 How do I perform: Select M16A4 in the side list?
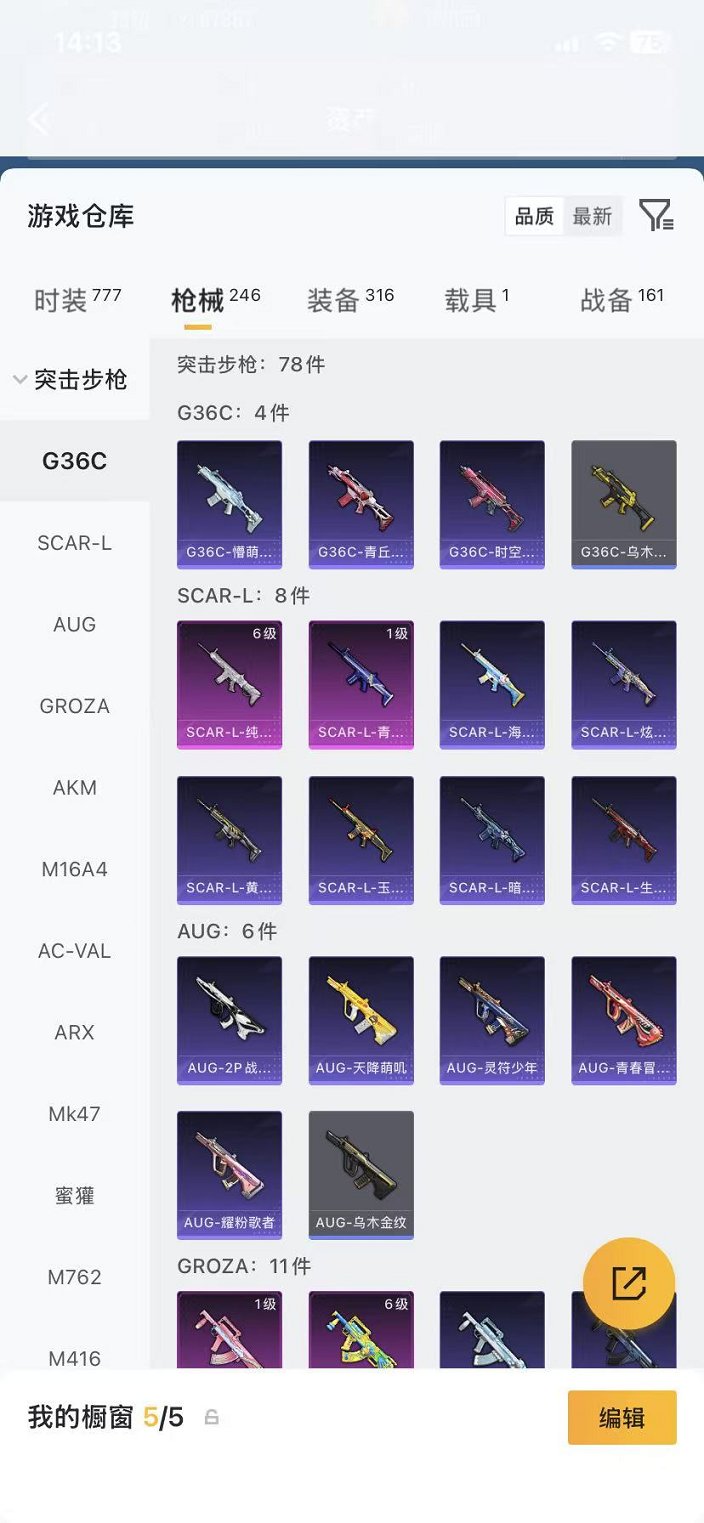[x=74, y=869]
